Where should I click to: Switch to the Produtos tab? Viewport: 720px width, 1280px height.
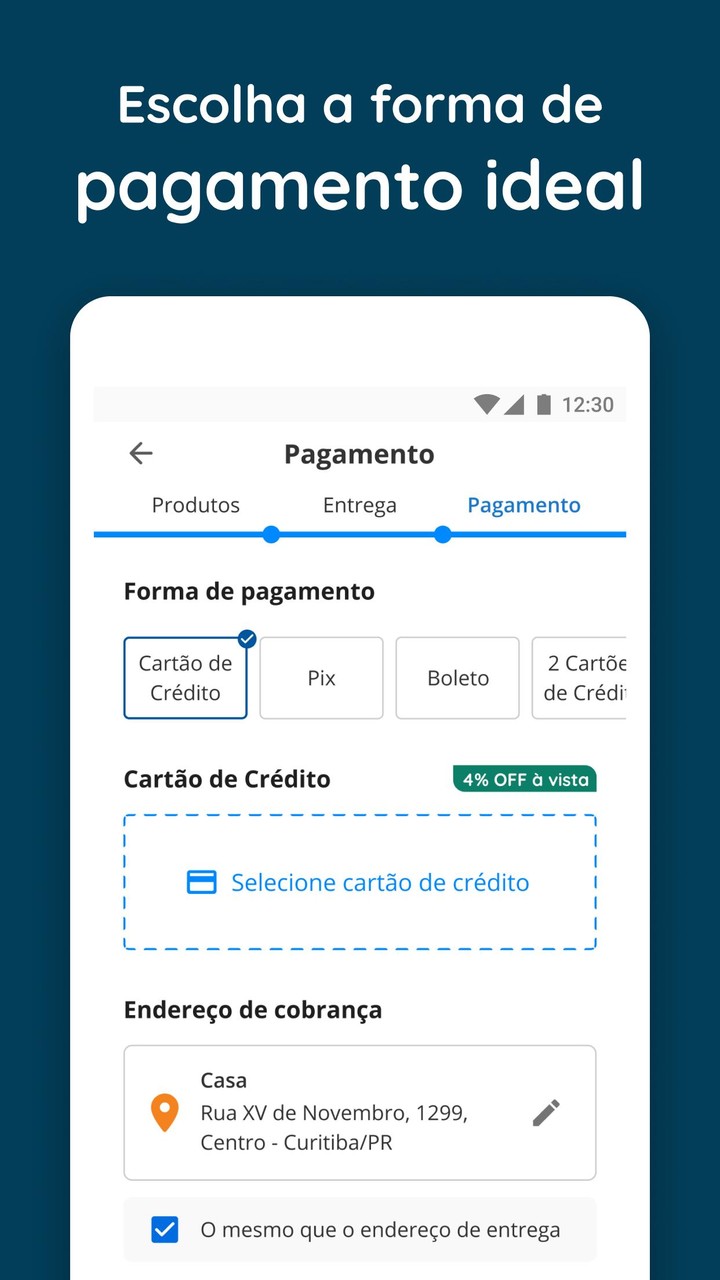[x=195, y=506]
